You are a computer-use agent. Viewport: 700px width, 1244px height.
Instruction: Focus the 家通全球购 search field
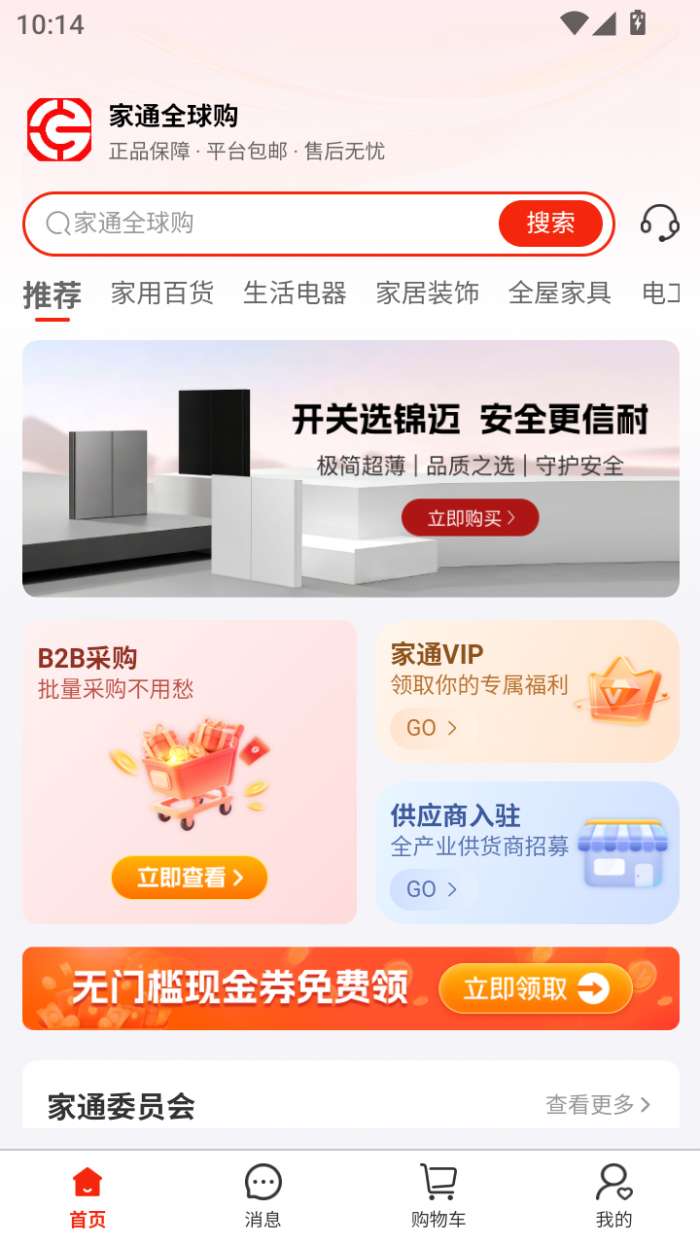(x=260, y=223)
